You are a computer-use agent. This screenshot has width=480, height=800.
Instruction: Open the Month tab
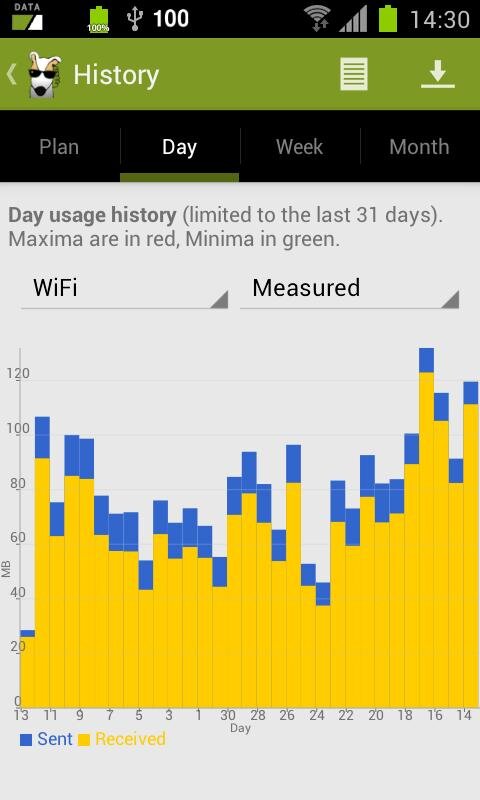tap(419, 147)
